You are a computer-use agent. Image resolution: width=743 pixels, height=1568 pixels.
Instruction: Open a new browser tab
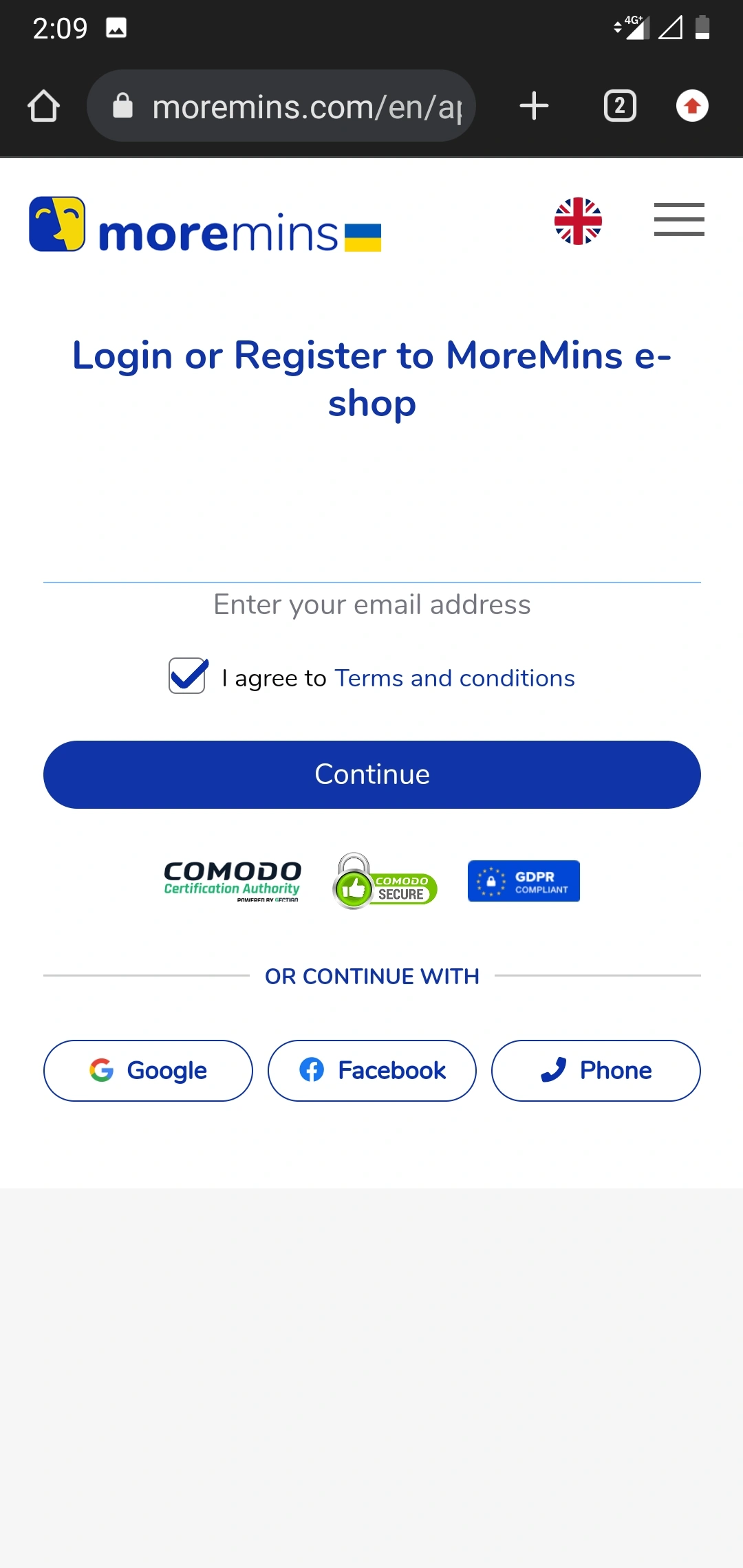(x=534, y=106)
